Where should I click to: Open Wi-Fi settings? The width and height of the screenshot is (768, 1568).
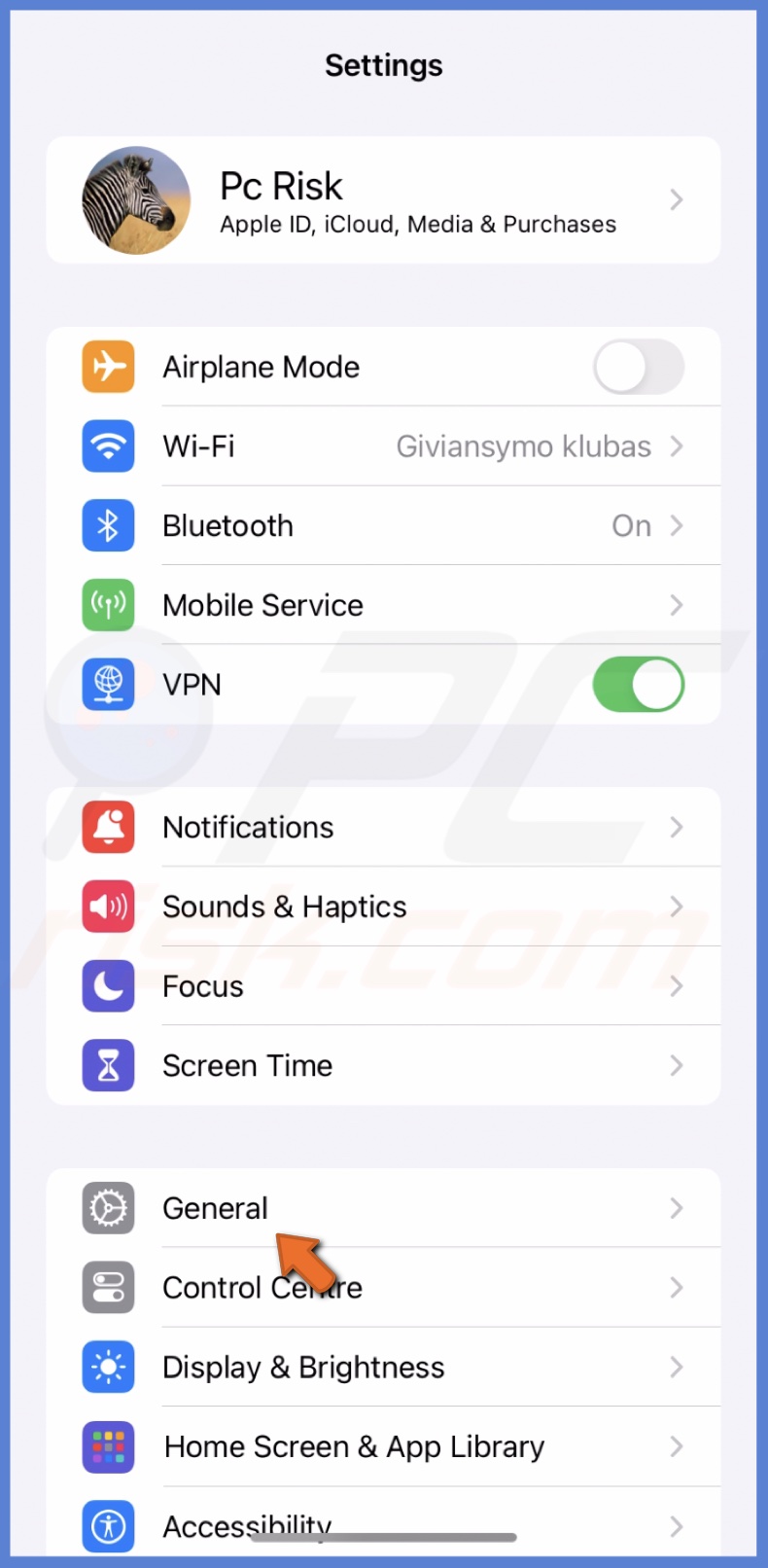(383, 446)
